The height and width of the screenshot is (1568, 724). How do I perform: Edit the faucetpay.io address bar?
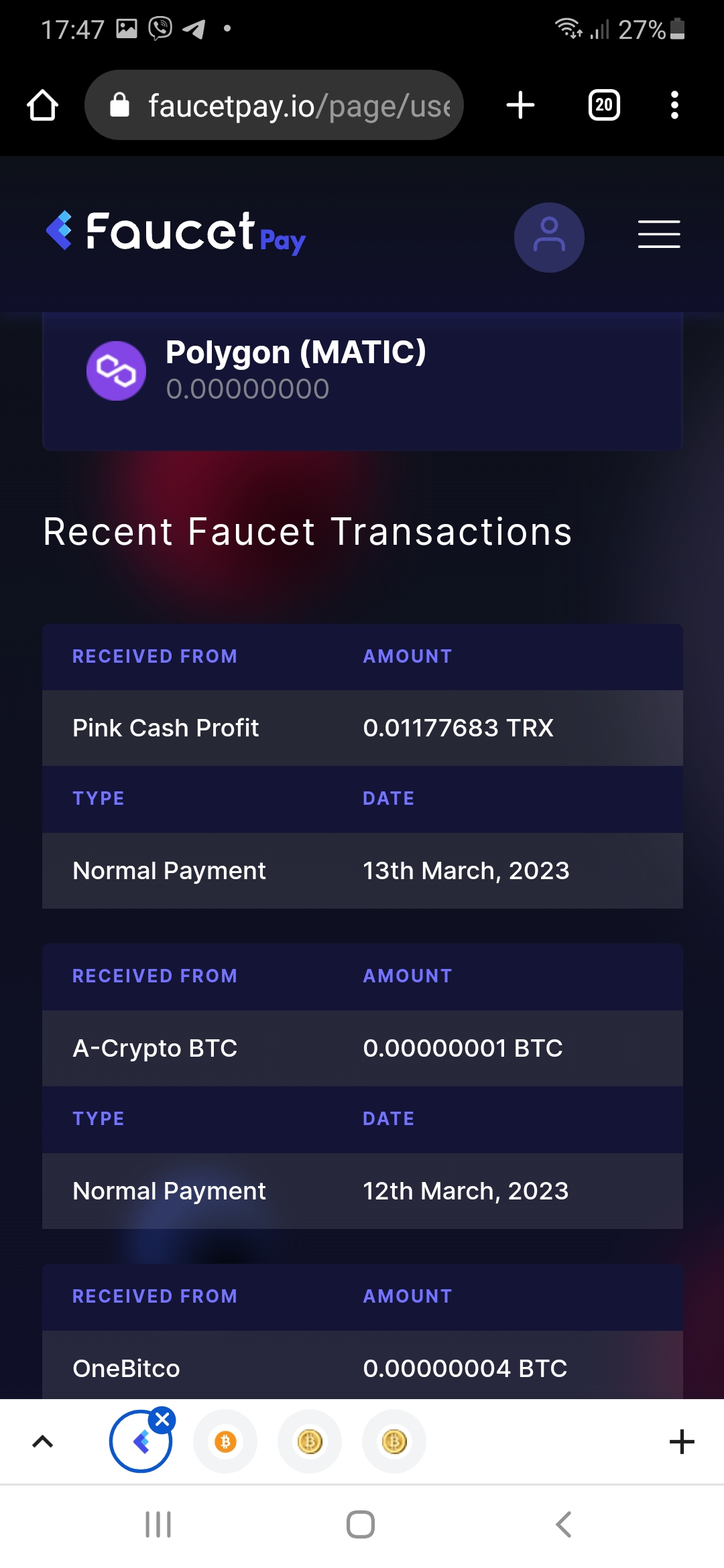[274, 105]
